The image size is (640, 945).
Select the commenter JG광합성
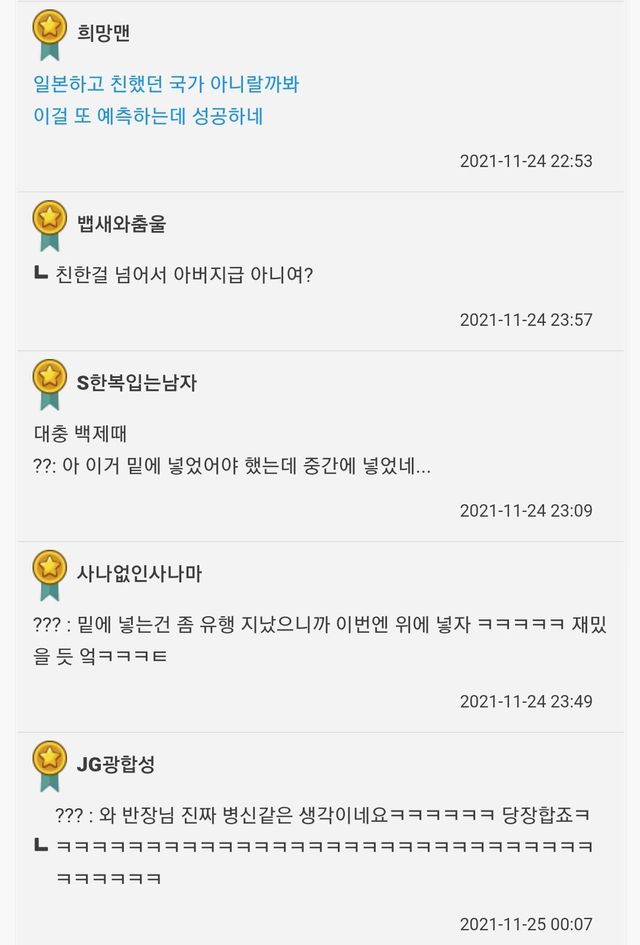click(115, 765)
